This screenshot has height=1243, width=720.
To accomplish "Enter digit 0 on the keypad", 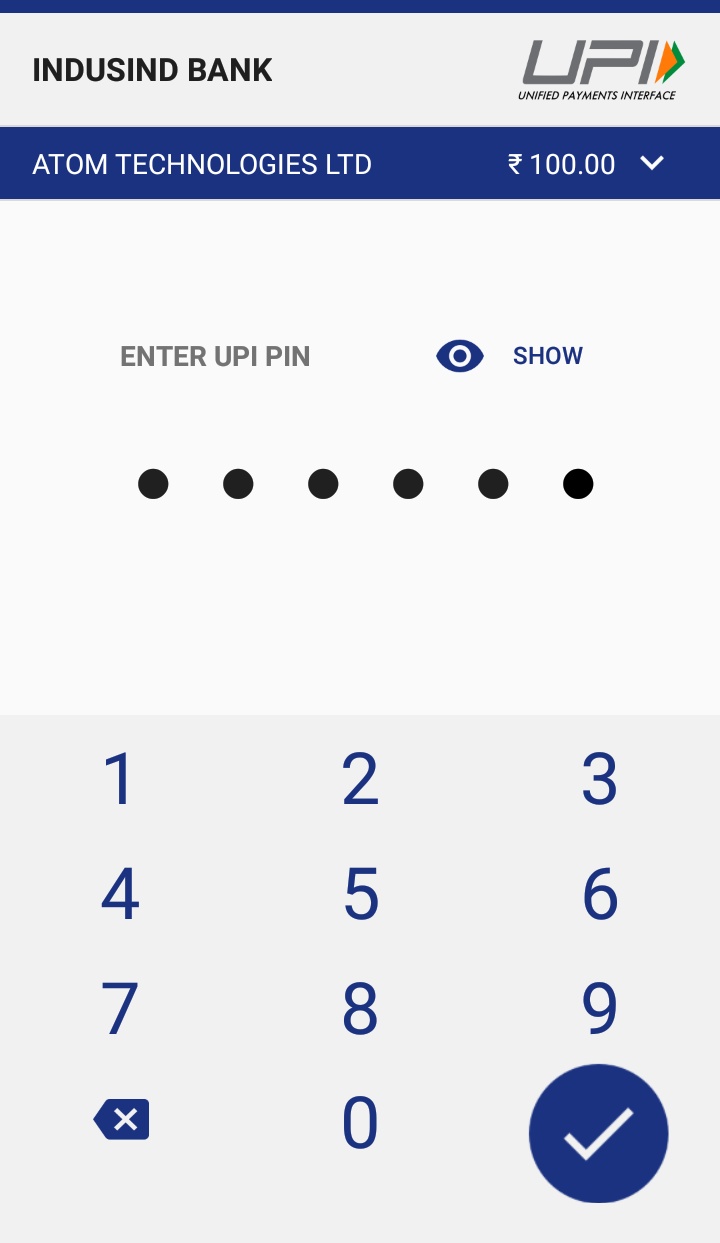I will click(x=360, y=1122).
